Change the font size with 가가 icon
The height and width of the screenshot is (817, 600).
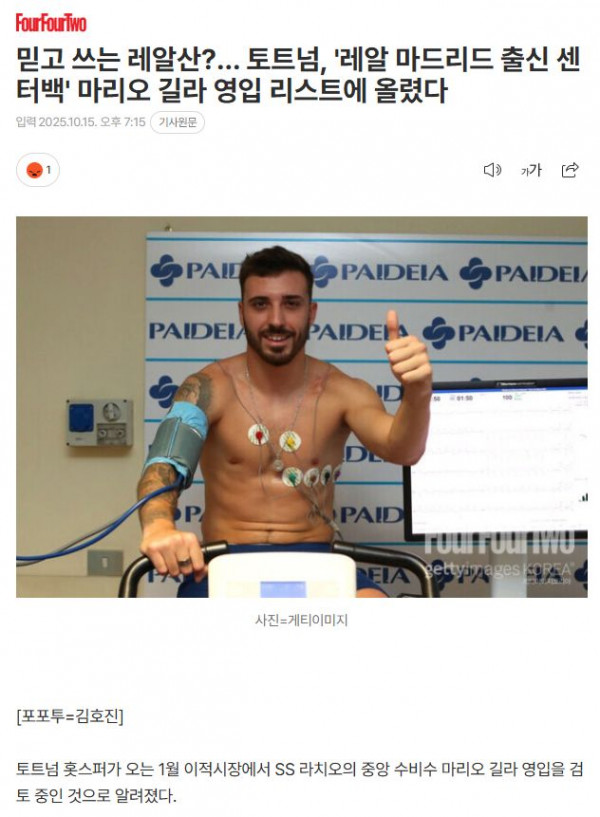531,170
